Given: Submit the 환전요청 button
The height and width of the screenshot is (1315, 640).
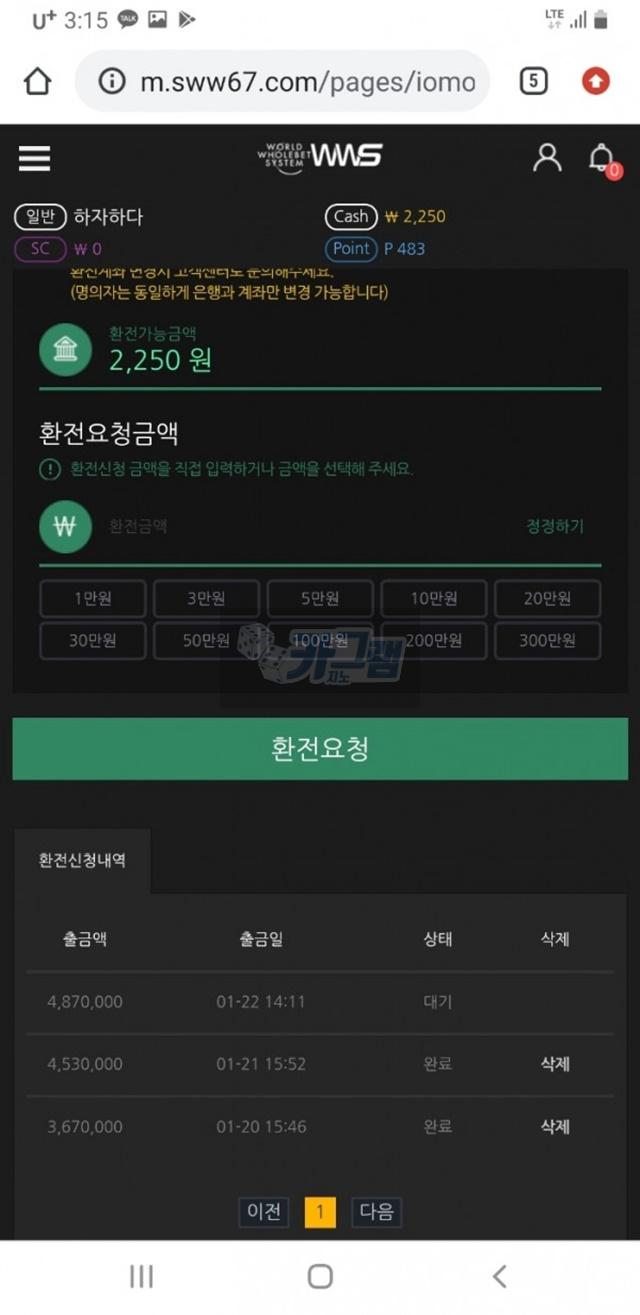Looking at the screenshot, I should (x=320, y=749).
